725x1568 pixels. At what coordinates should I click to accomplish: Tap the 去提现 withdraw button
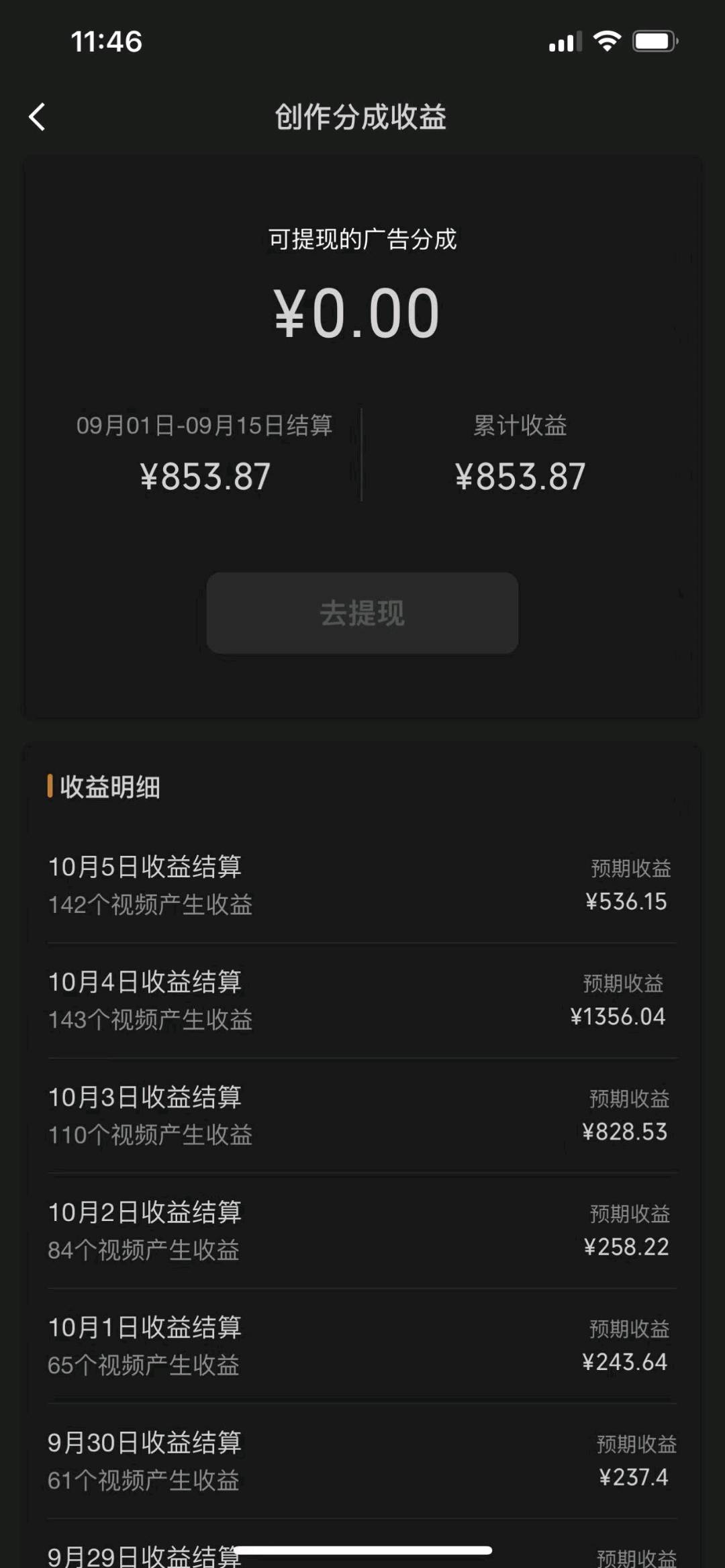(x=362, y=613)
